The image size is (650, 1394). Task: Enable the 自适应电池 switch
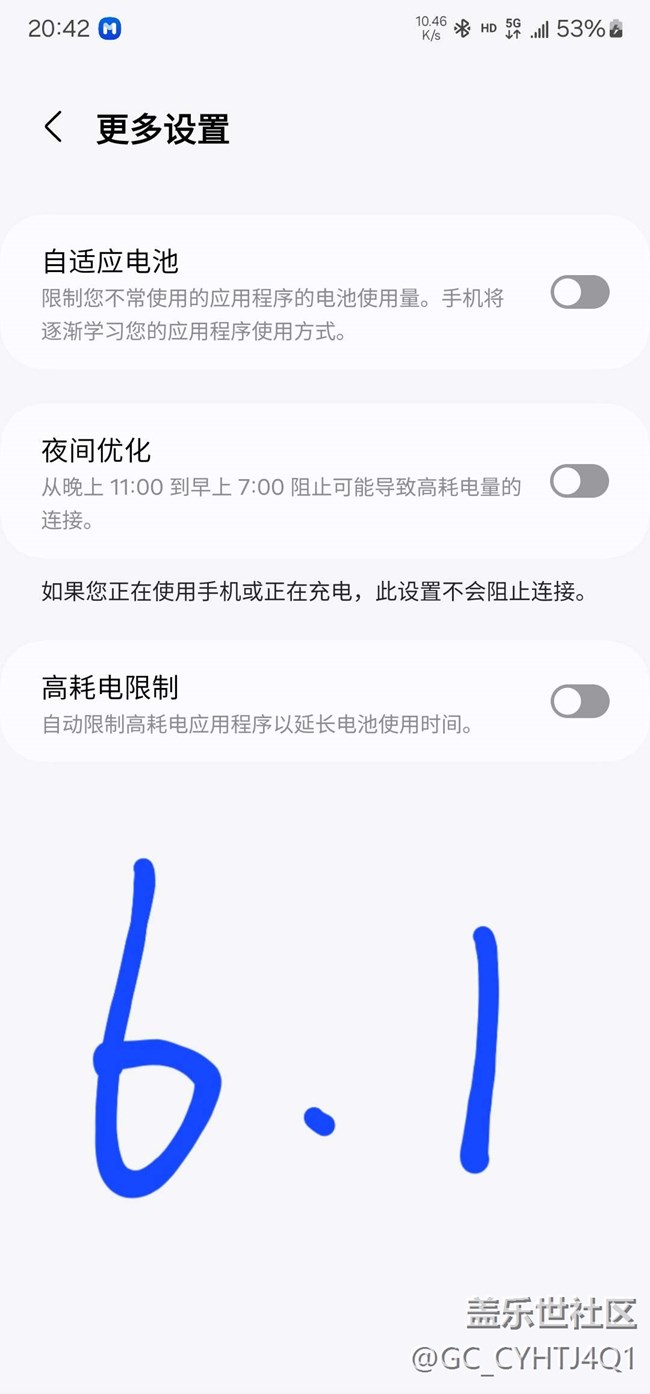click(x=580, y=292)
